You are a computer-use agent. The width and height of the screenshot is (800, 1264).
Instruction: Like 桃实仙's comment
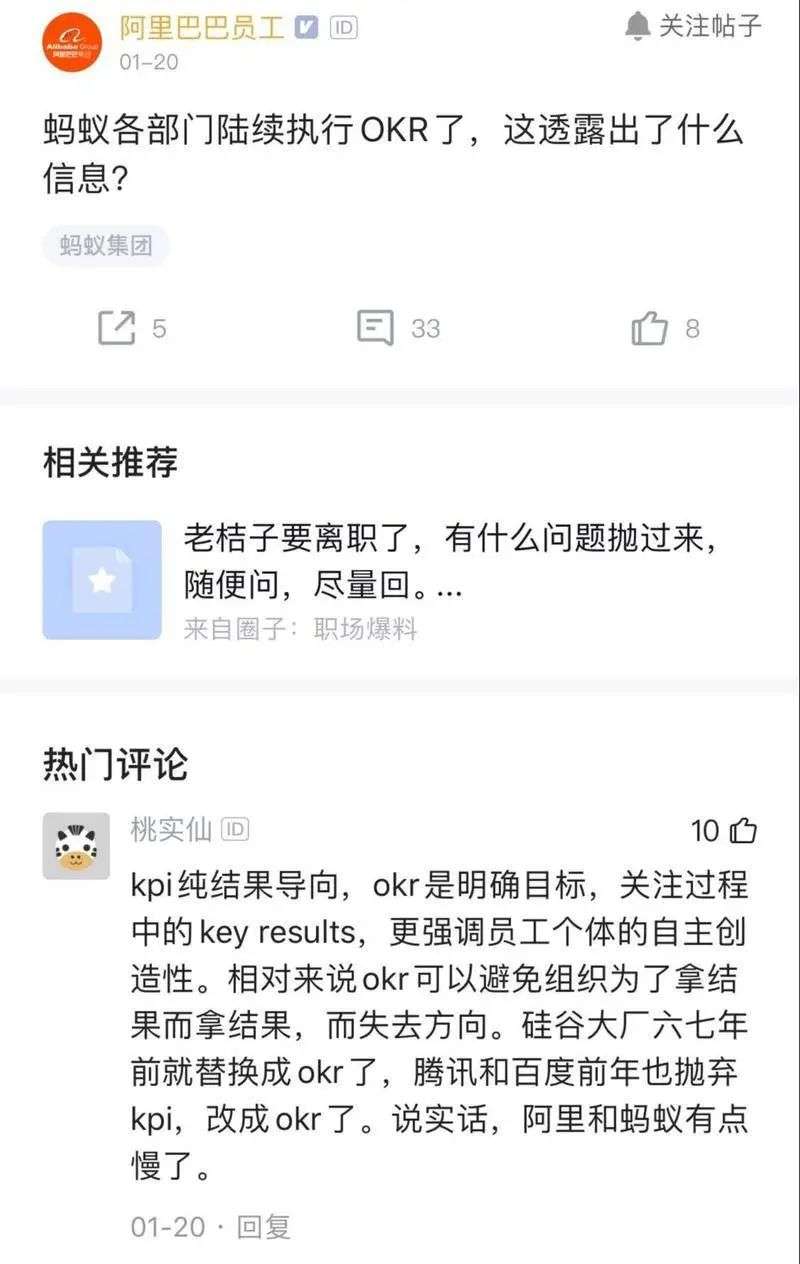(x=742, y=831)
